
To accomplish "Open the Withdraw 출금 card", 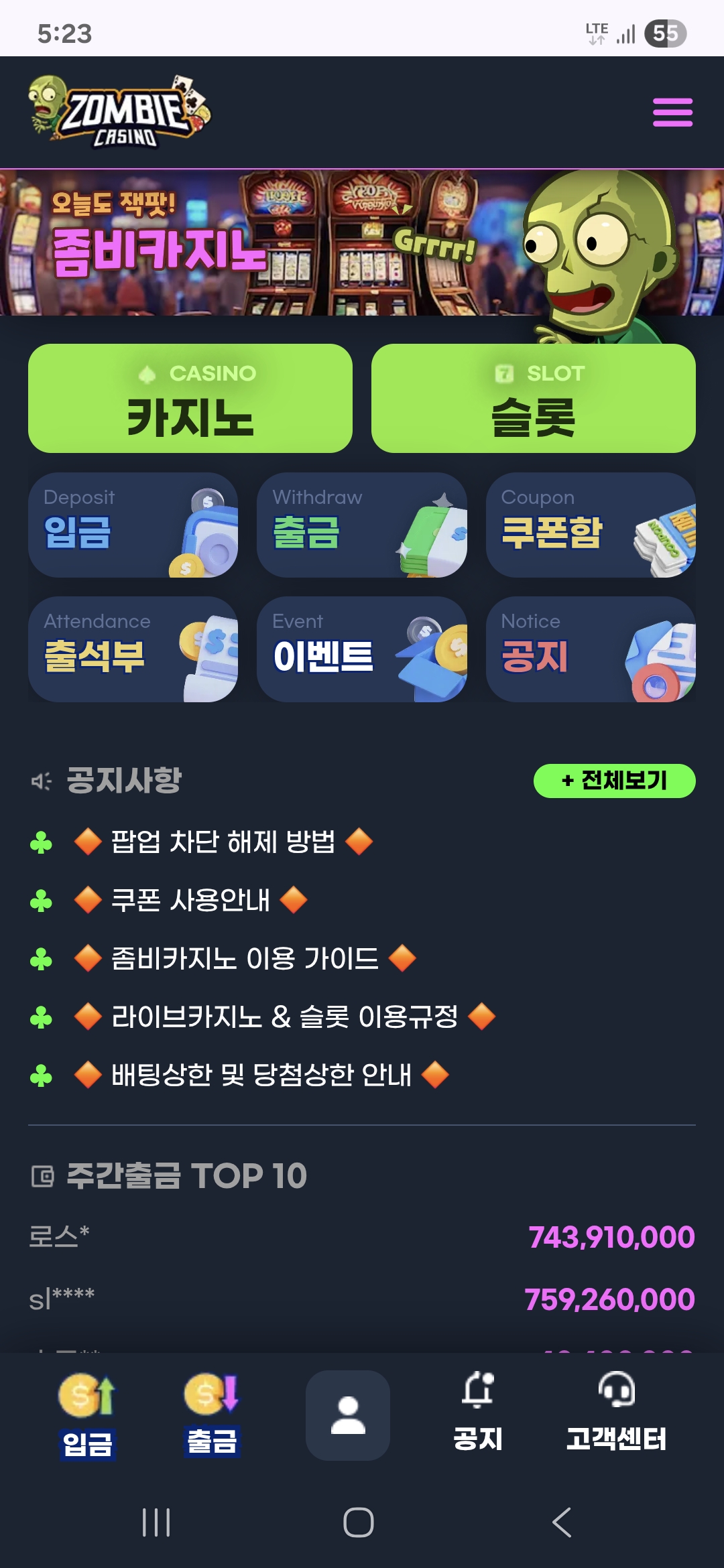I will click(x=362, y=525).
